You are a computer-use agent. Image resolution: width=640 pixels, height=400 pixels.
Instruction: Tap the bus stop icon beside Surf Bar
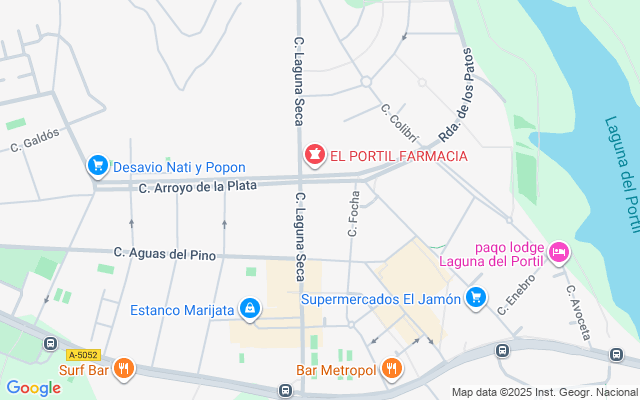click(x=50, y=344)
